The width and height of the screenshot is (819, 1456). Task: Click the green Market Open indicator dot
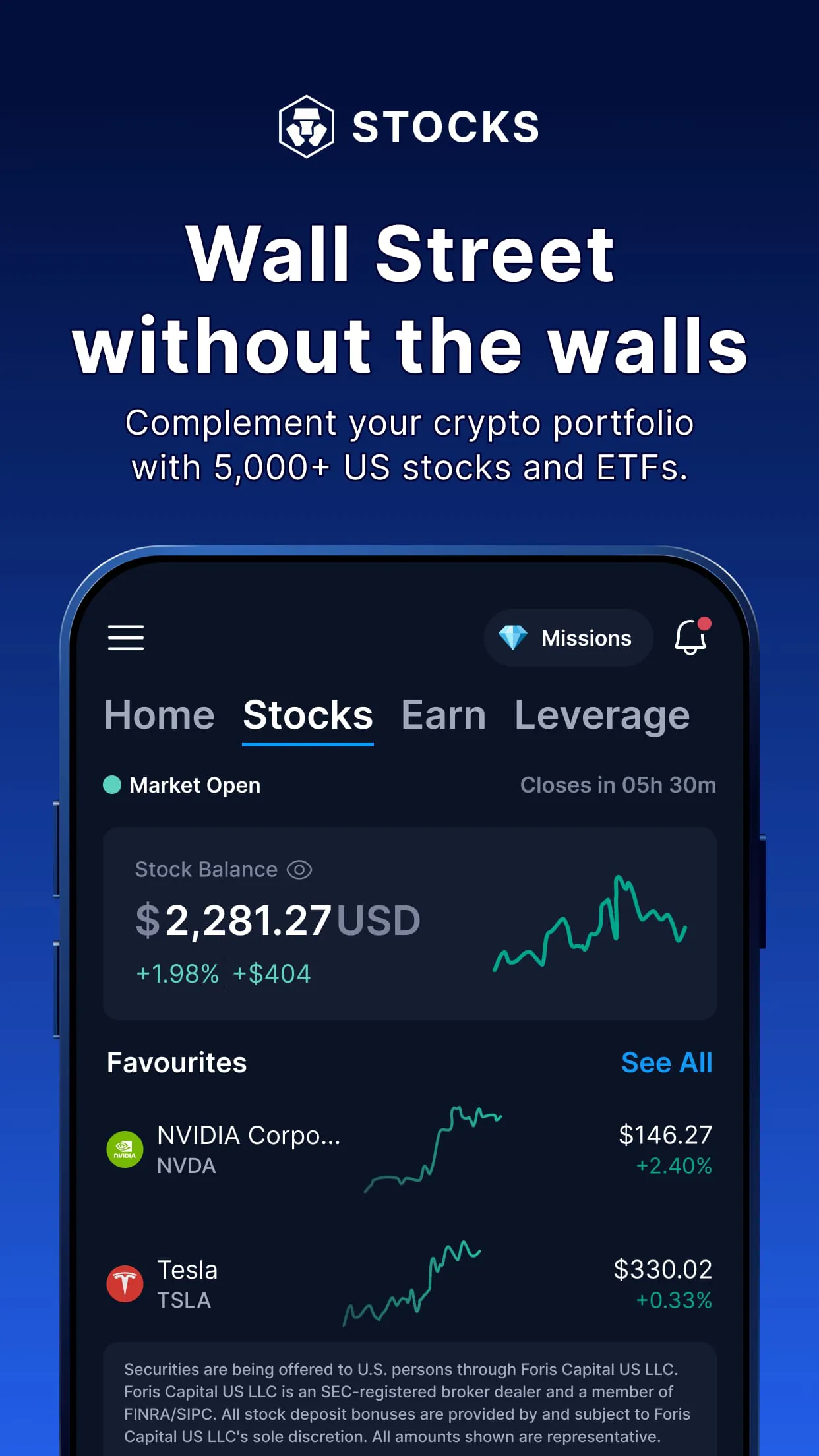tap(112, 785)
